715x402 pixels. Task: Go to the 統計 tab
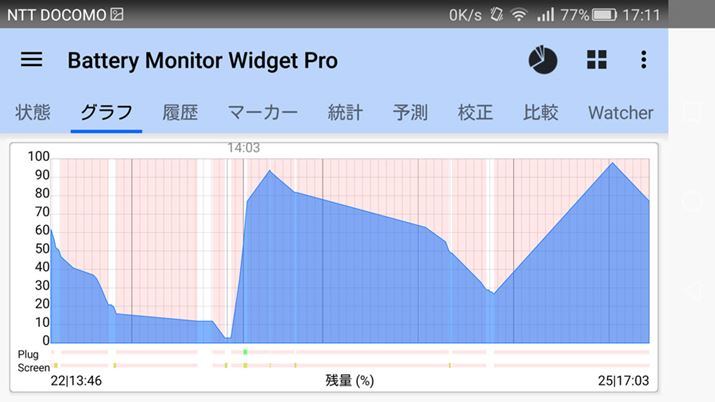point(345,112)
